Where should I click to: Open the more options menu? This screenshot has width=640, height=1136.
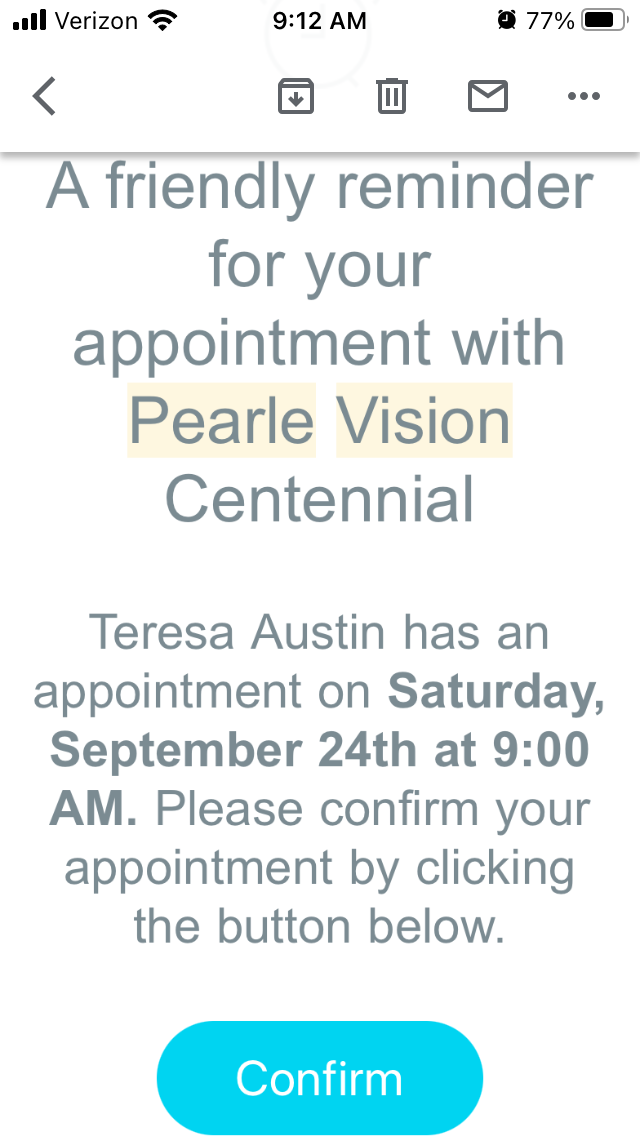point(583,96)
